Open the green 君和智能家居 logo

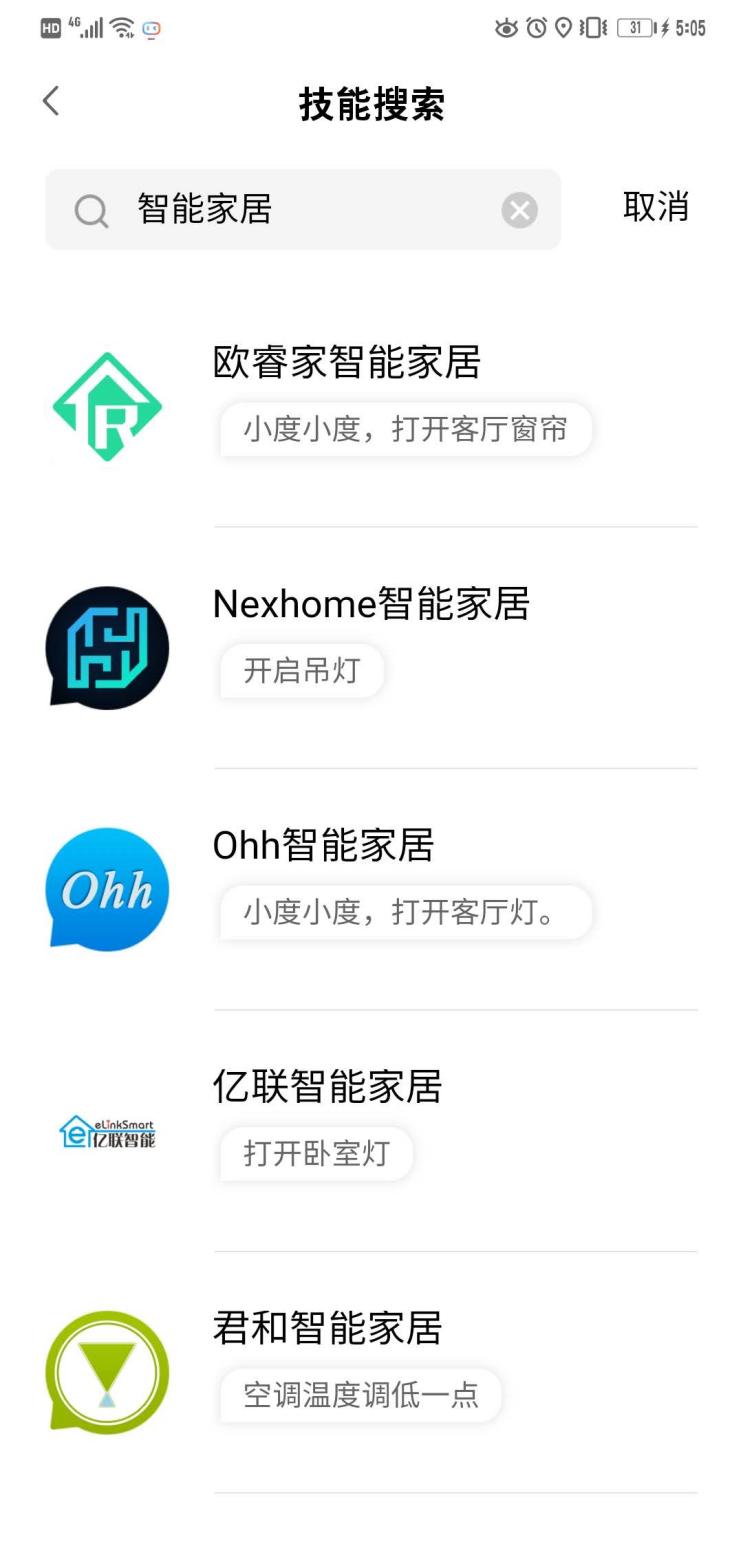coord(107,1372)
